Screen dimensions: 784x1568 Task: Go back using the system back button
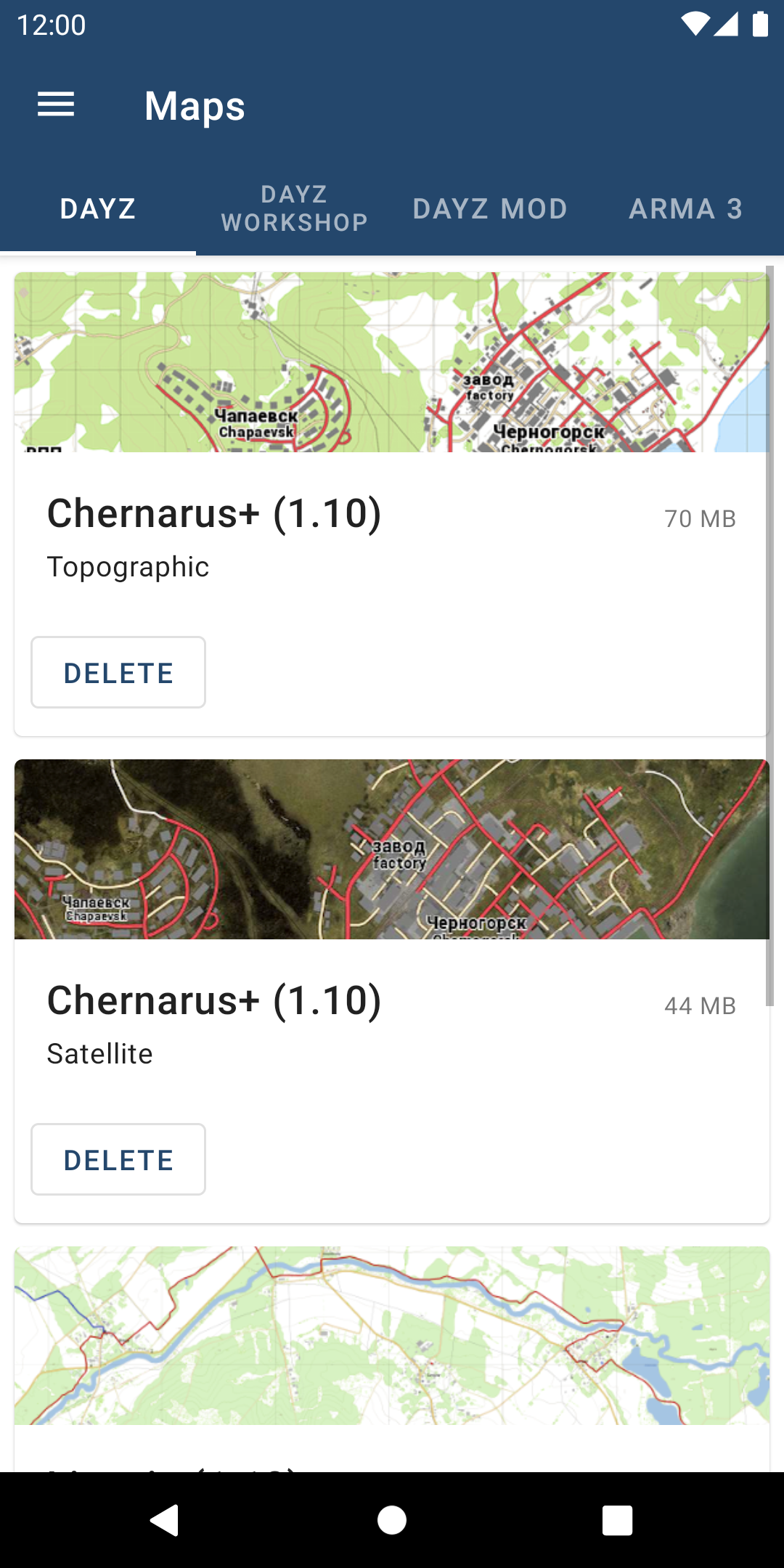[166, 1520]
